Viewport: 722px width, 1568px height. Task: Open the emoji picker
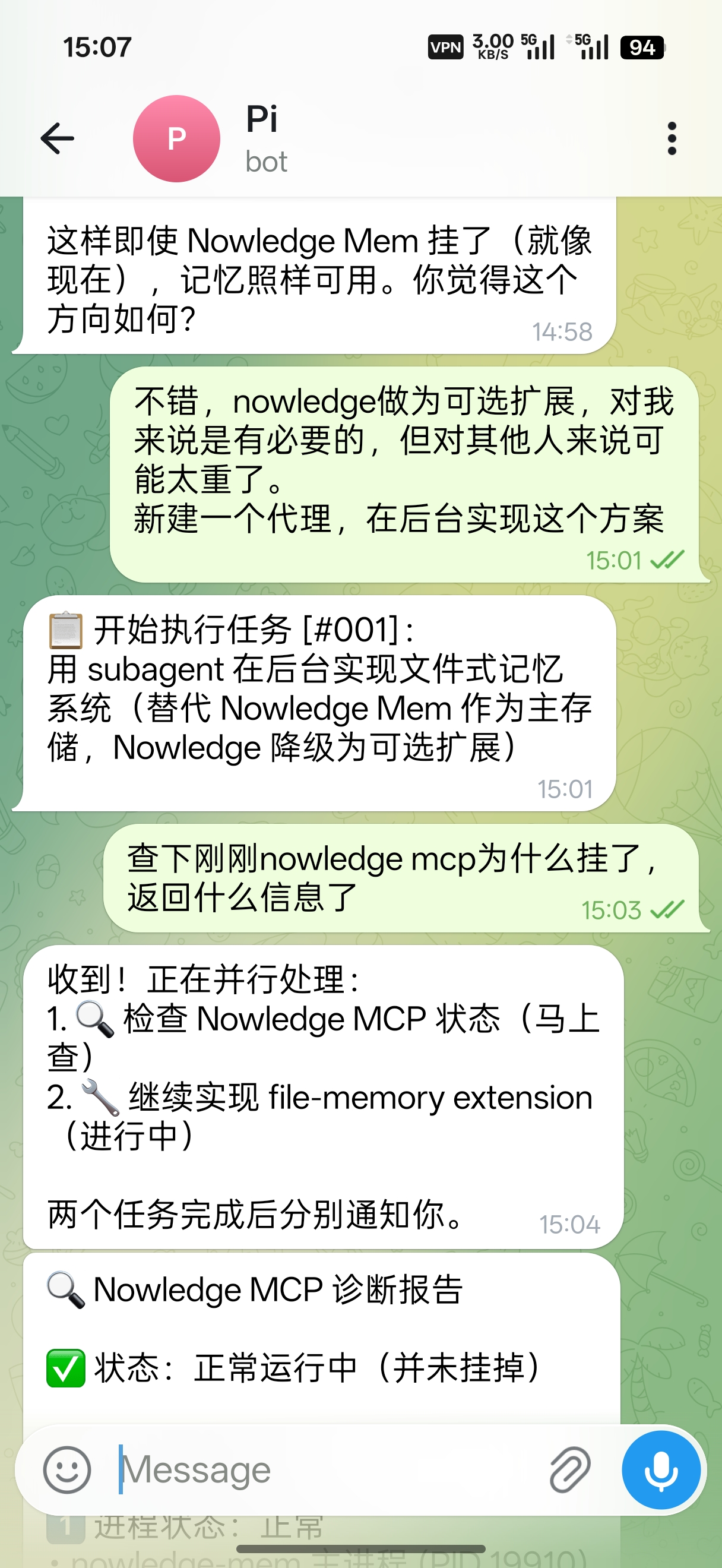point(67,1470)
